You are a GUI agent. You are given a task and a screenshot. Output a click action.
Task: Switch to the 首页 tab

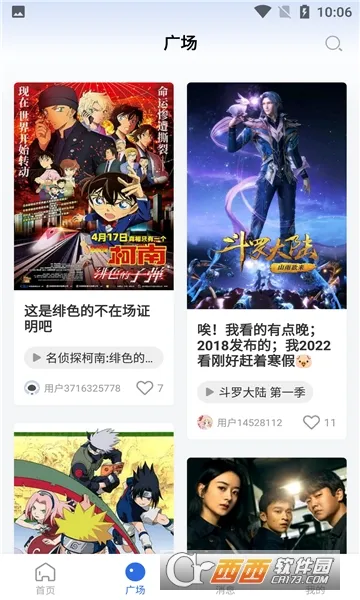[x=45, y=579]
